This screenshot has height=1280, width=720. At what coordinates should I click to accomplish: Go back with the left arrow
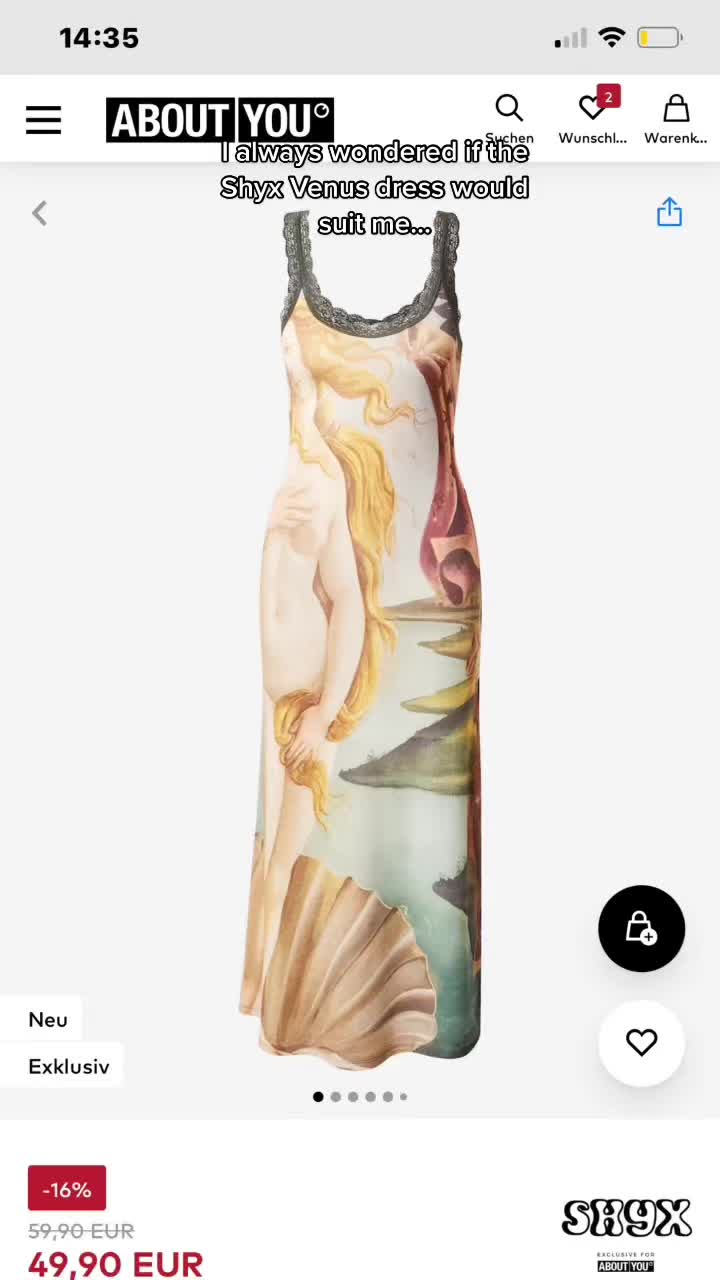pos(40,213)
